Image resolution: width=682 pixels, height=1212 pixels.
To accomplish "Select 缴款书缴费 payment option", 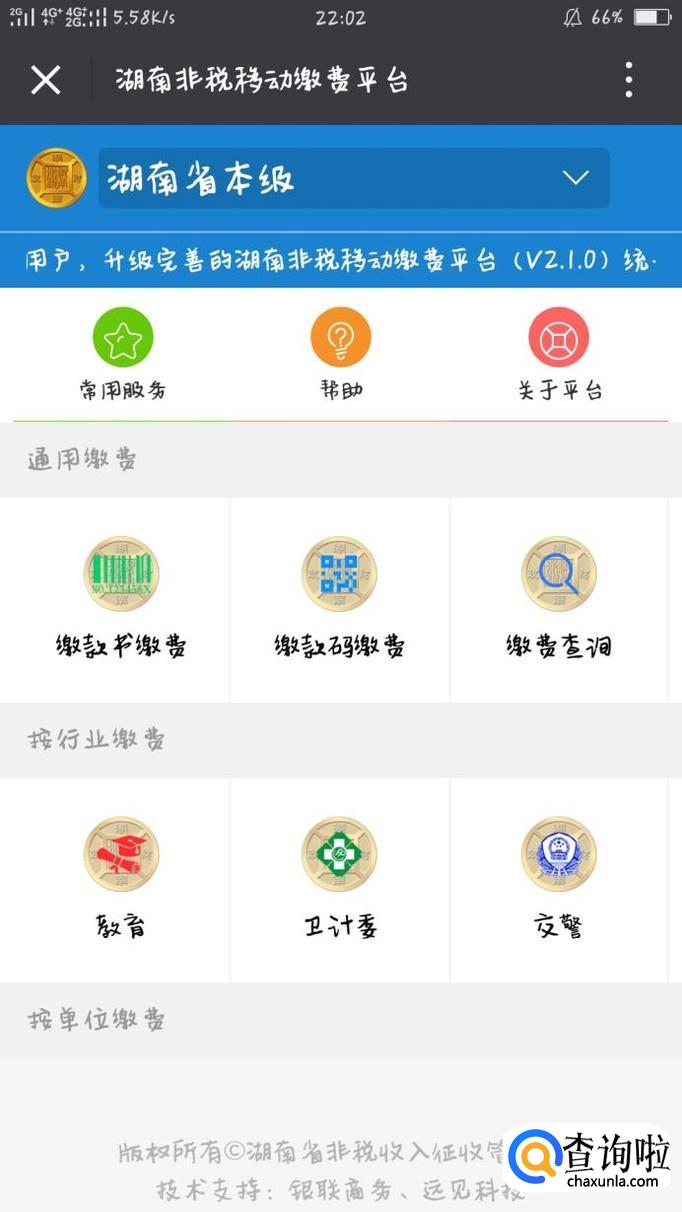I will (121, 598).
